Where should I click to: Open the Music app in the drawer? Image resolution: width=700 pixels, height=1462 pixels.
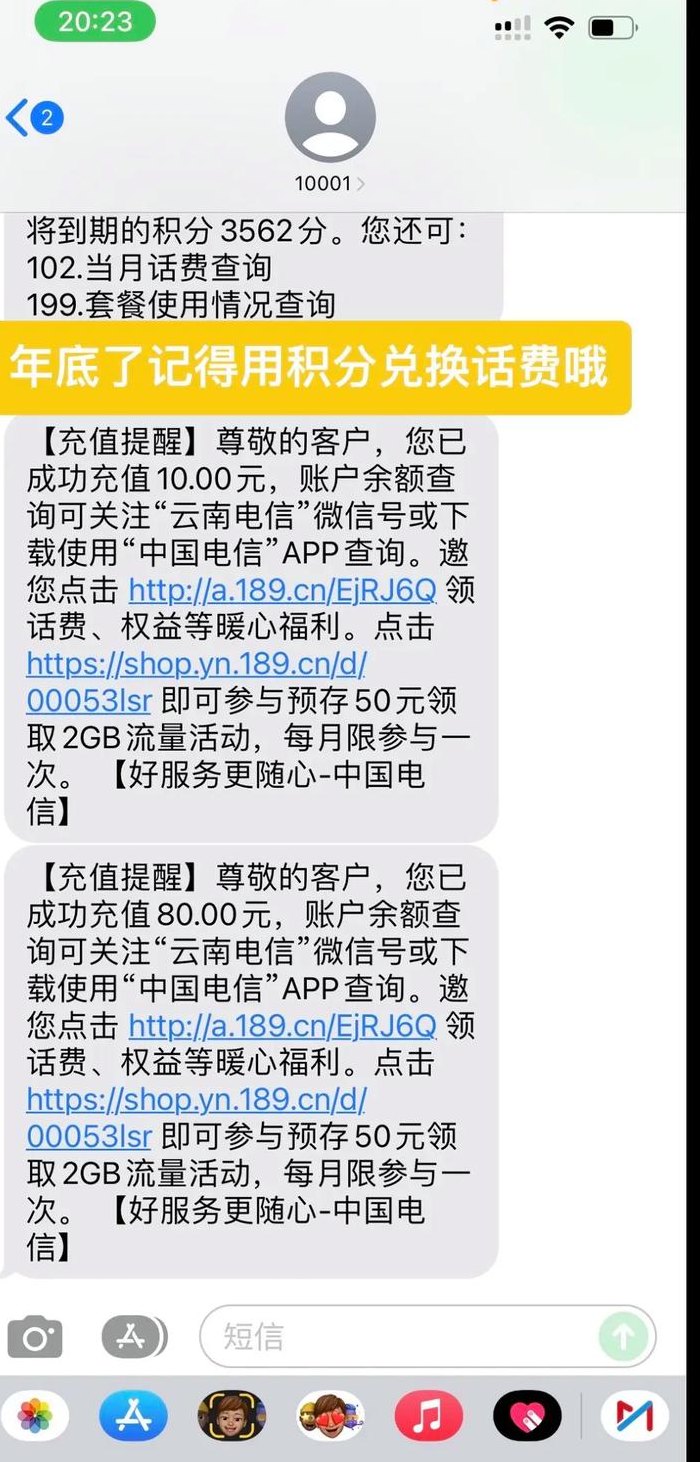(428, 1416)
